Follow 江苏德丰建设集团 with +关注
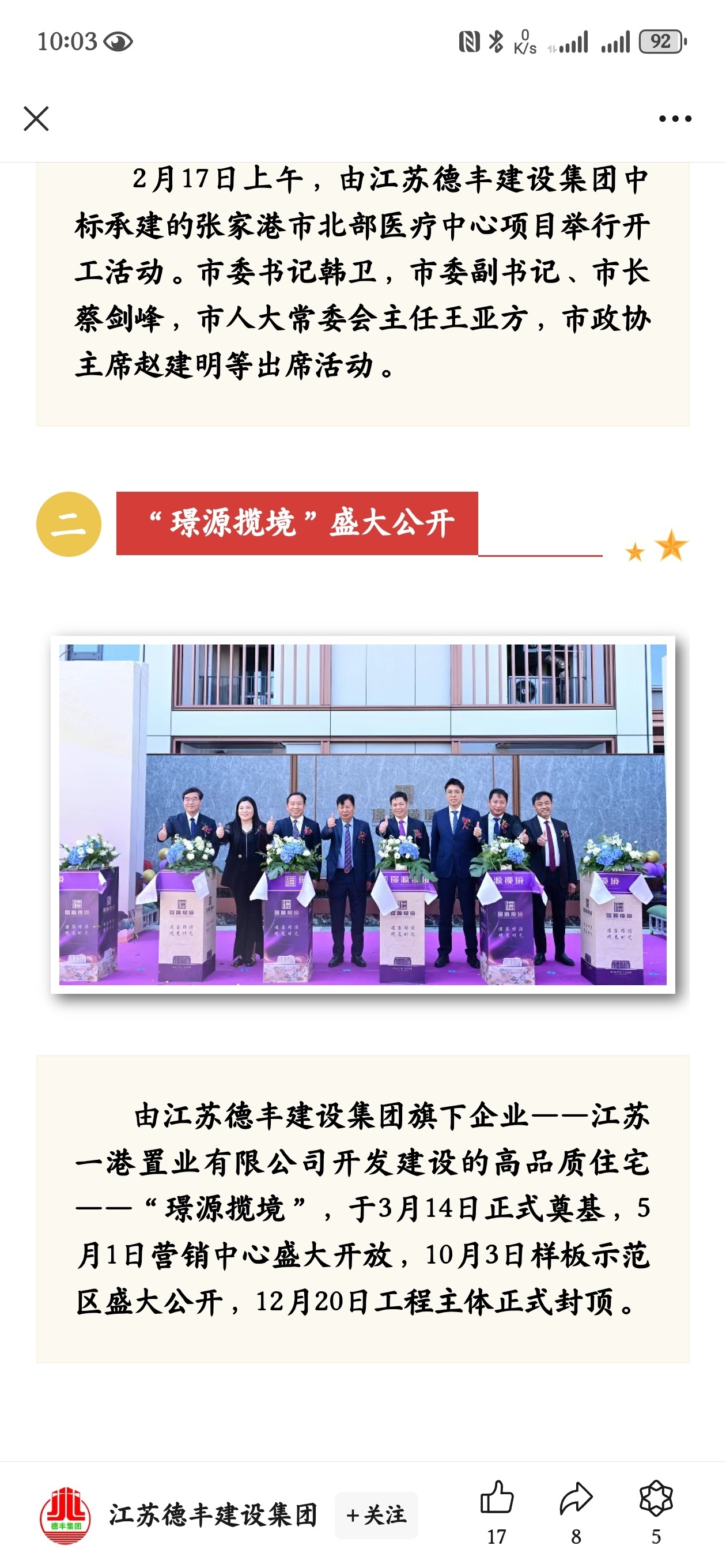Screen dimensions: 726x1568 [376, 1515]
